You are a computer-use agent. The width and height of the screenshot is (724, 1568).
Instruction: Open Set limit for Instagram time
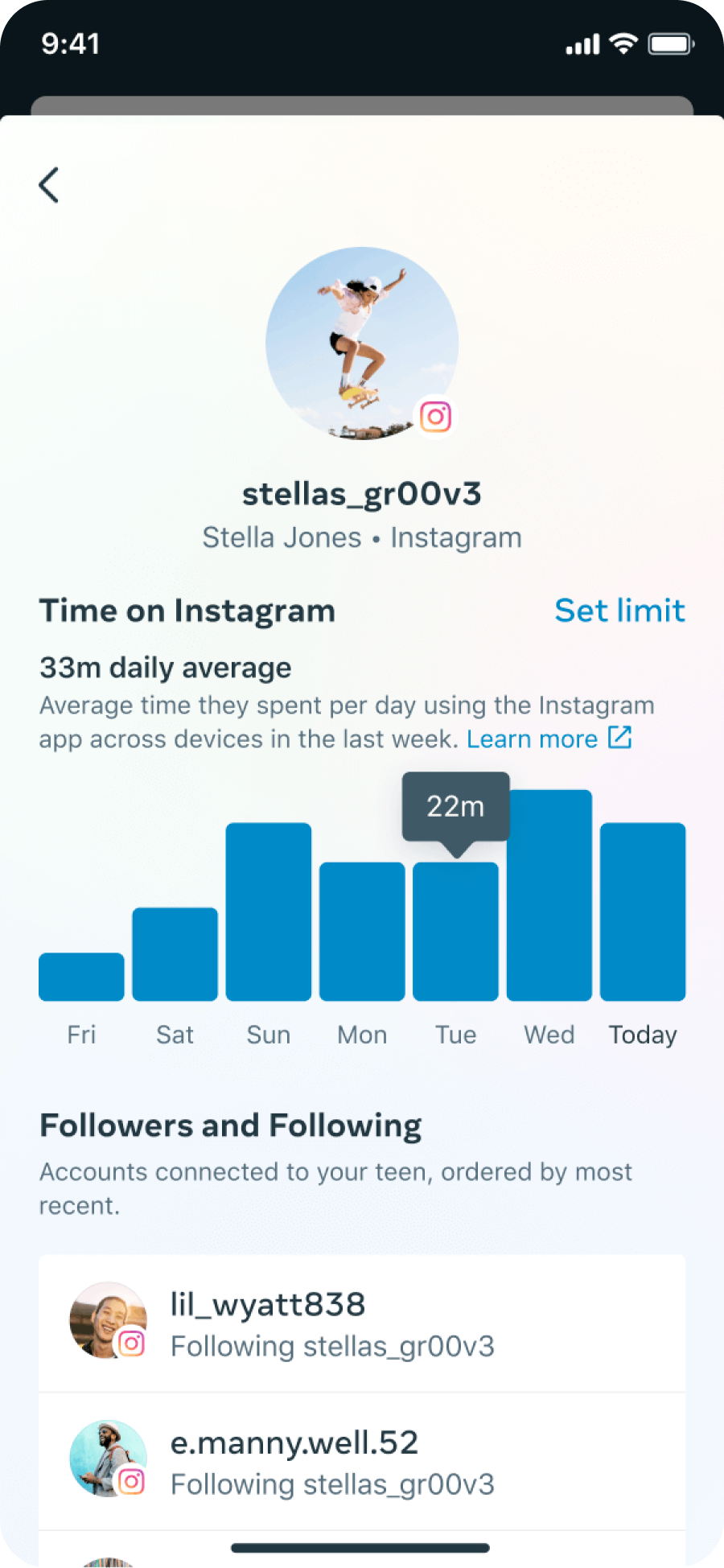tap(619, 611)
